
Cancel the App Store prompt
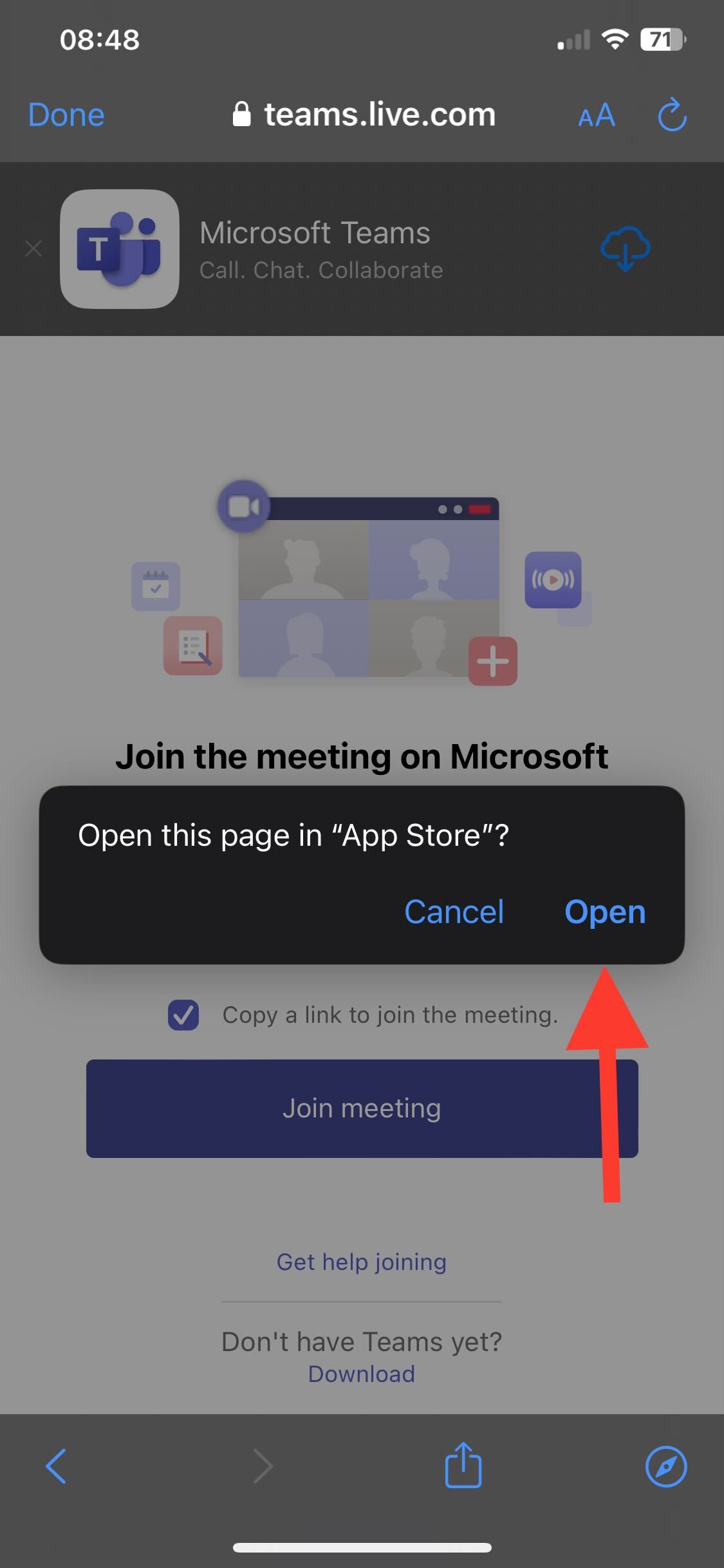coord(454,912)
